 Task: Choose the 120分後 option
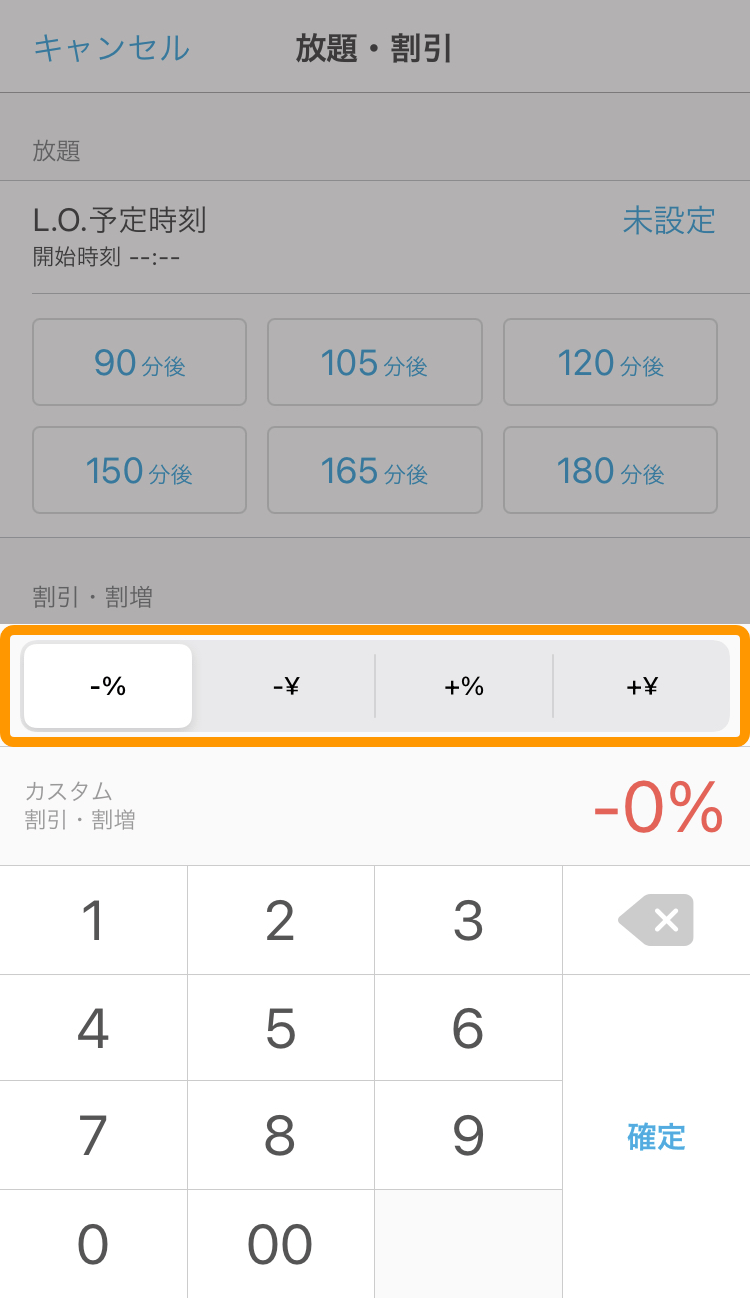610,362
